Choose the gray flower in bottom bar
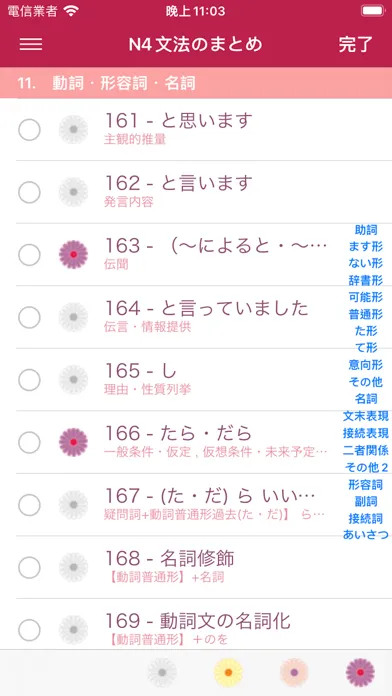 coord(162,672)
